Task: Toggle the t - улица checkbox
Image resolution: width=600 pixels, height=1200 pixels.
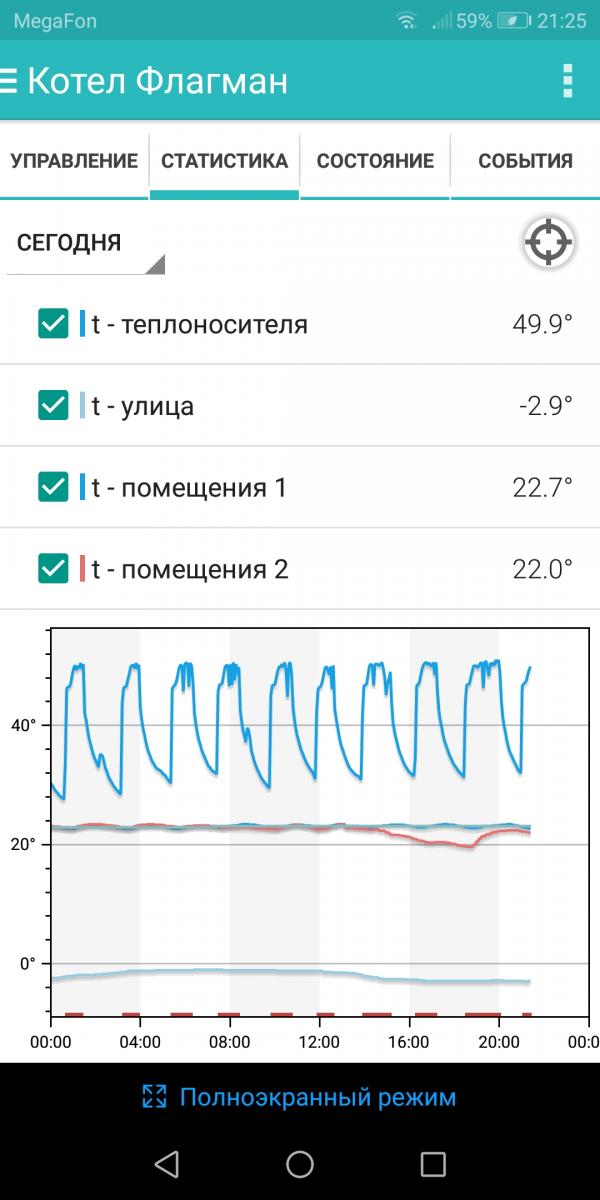Action: tap(52, 405)
